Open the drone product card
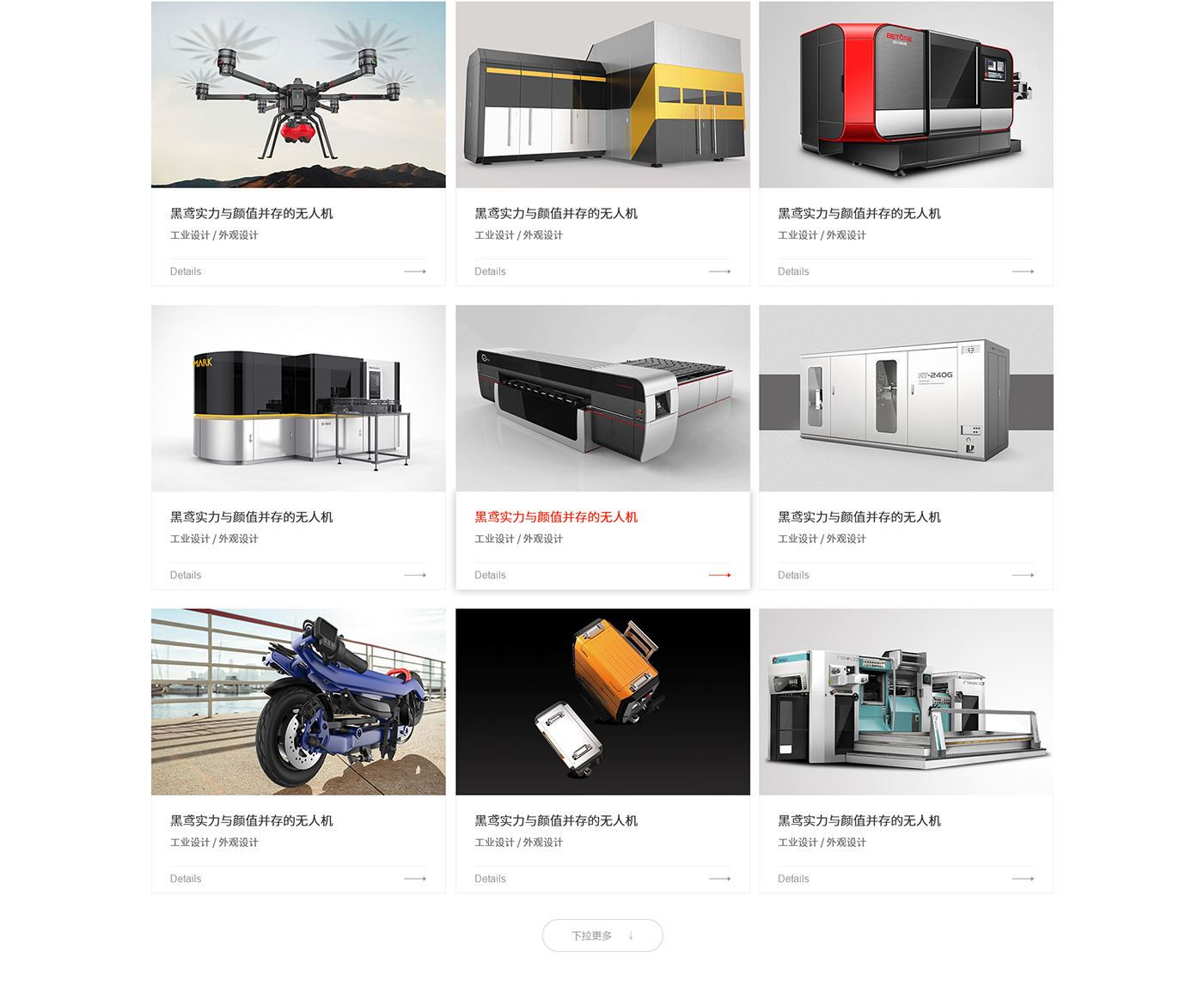Screen dimensions: 1204x981 tap(298, 94)
